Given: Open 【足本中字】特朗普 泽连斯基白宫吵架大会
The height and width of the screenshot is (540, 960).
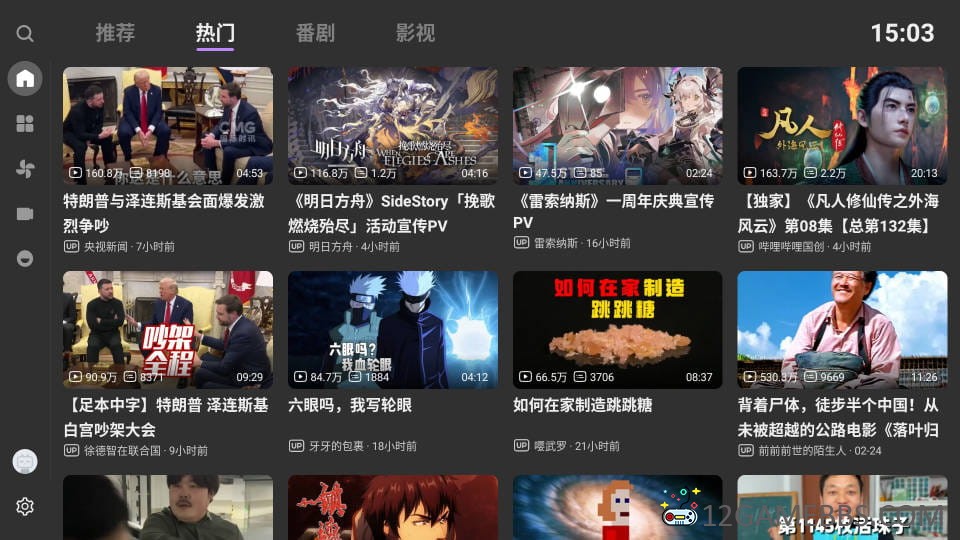Looking at the screenshot, I should pyautogui.click(x=168, y=330).
